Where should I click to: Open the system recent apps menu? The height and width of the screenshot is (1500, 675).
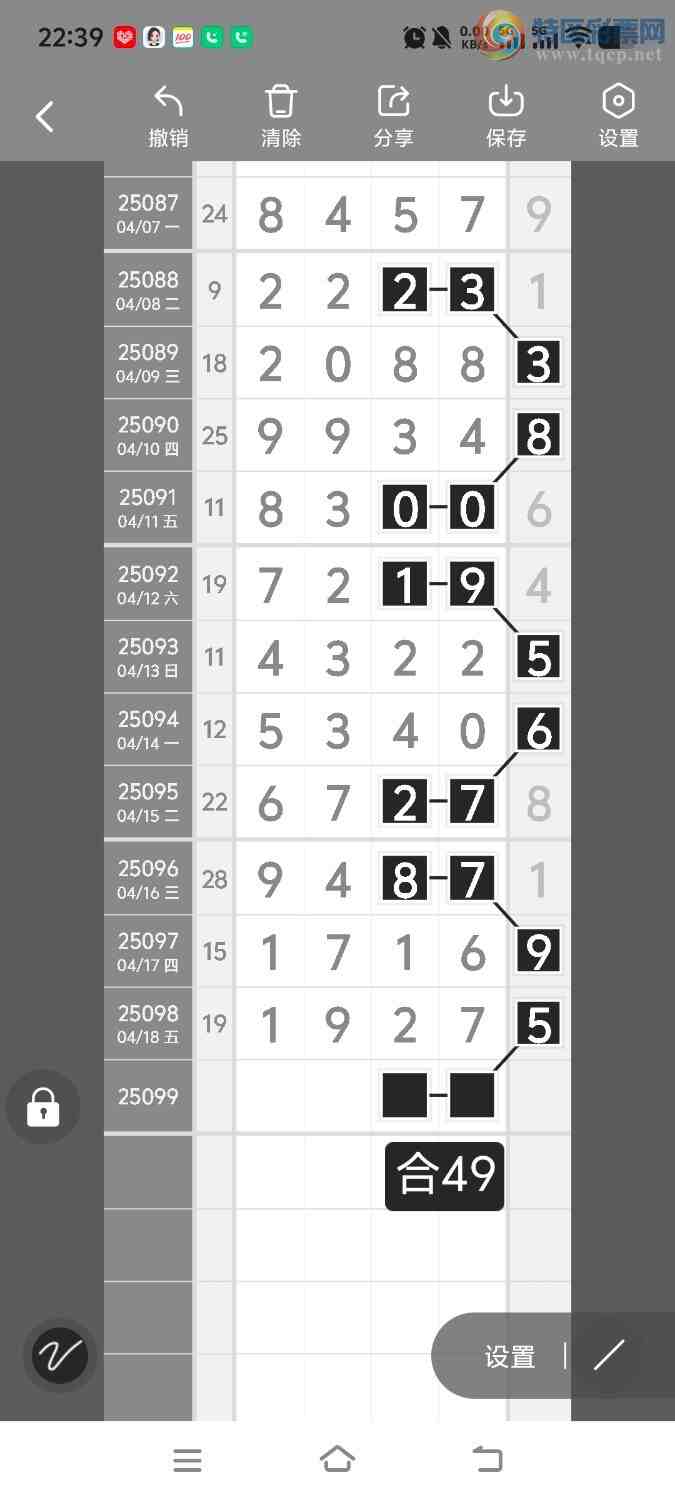187,1460
